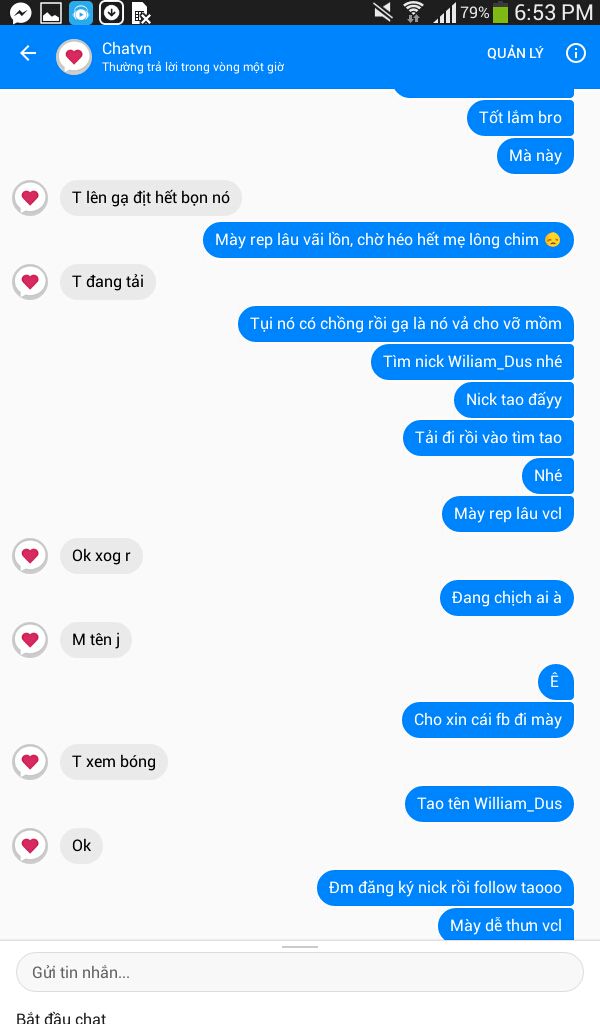Focus the "Gửi tin nhắn..." message field
Viewport: 600px width, 1024px height.
click(x=300, y=972)
